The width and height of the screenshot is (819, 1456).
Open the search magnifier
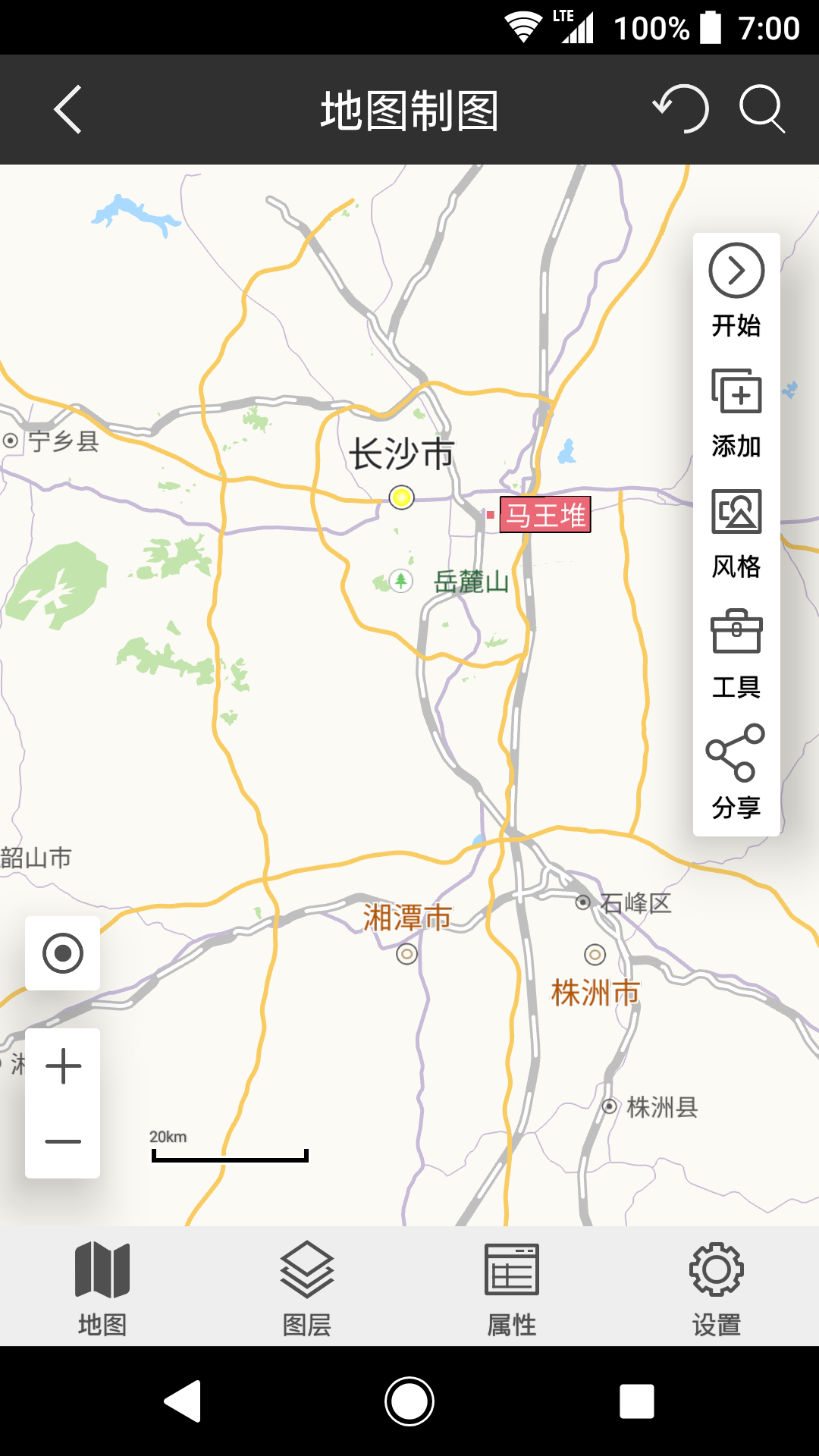click(762, 109)
